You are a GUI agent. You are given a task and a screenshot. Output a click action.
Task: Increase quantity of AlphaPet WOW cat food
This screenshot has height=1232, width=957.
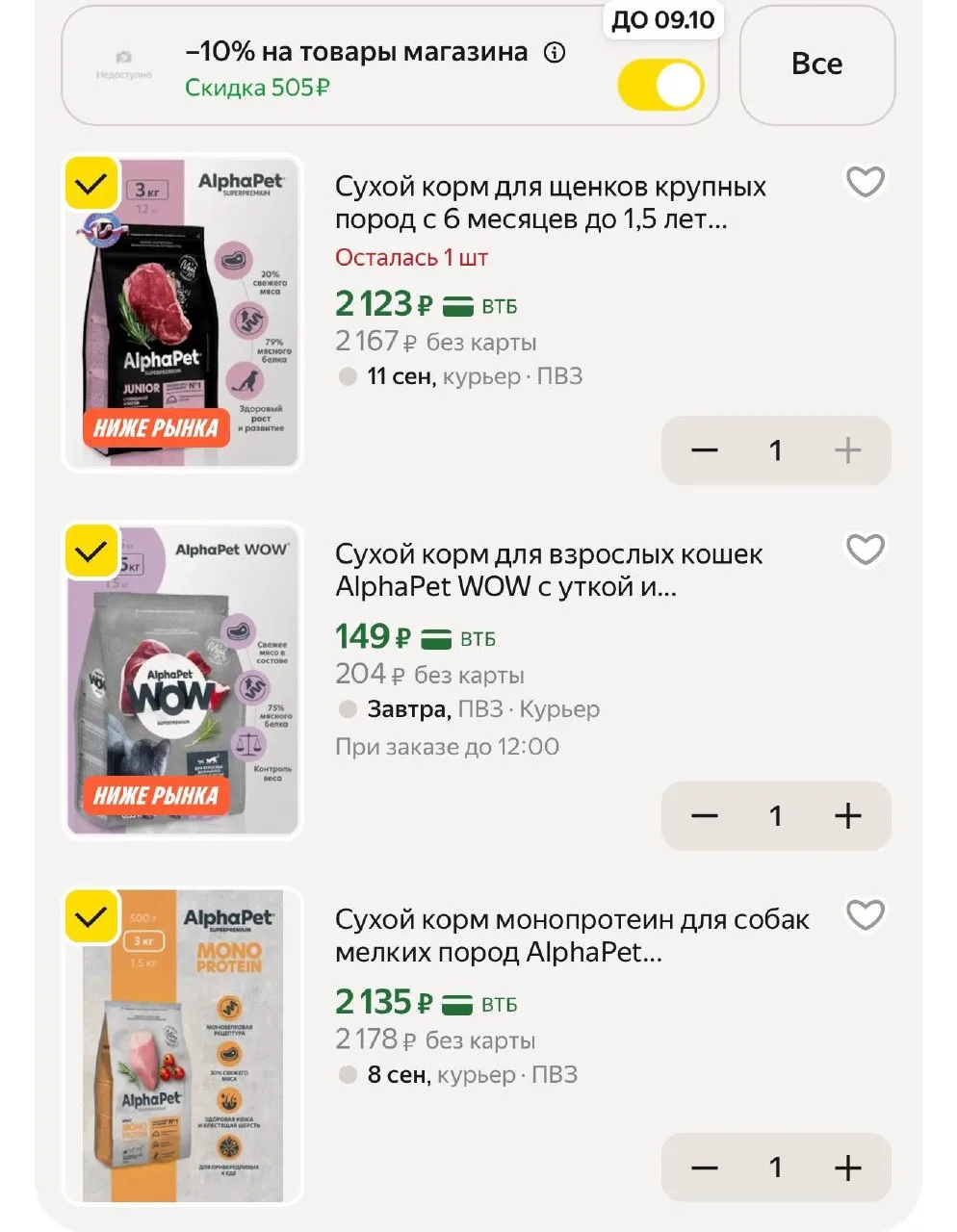point(847,816)
